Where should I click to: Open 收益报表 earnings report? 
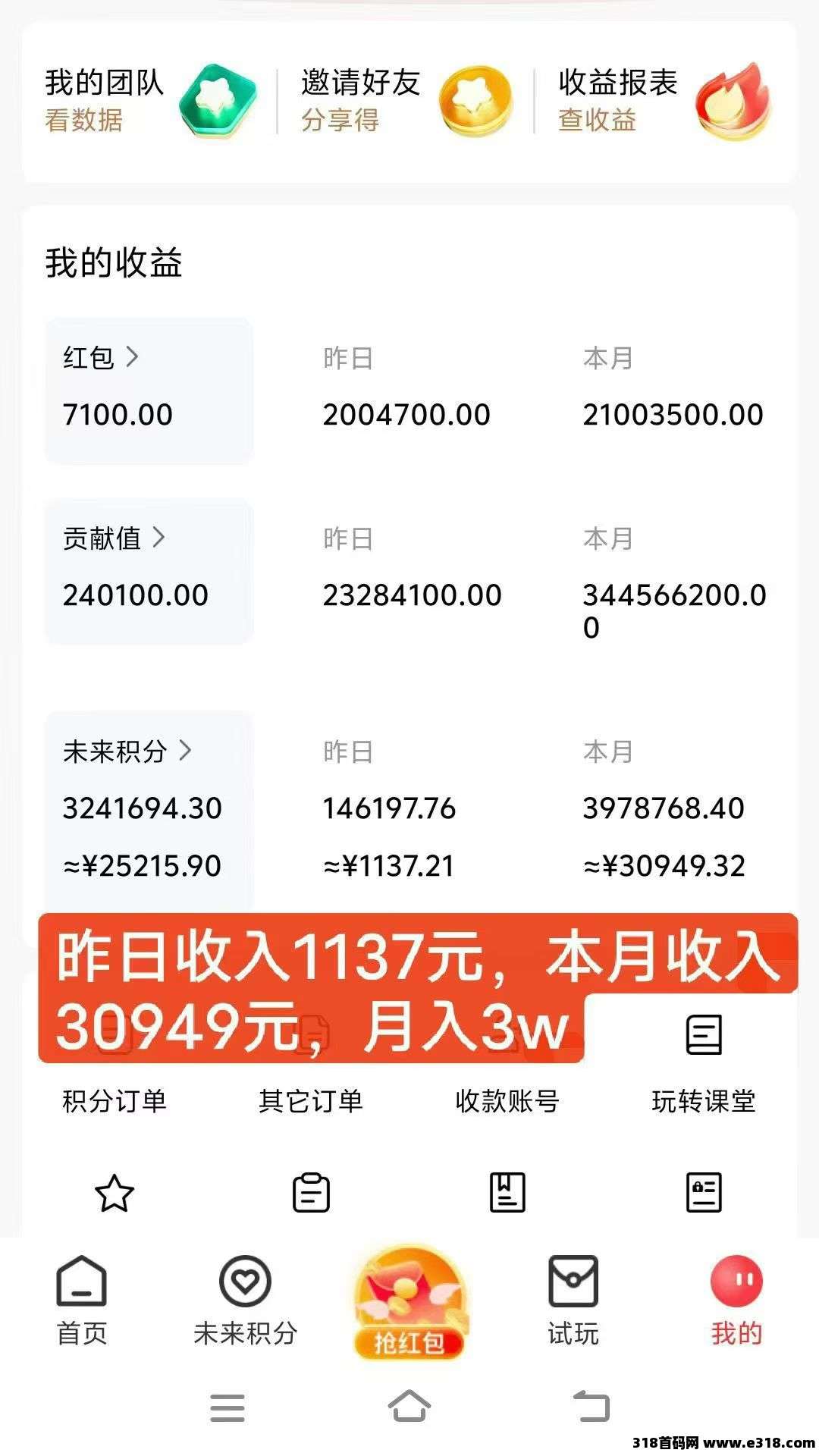(x=664, y=102)
